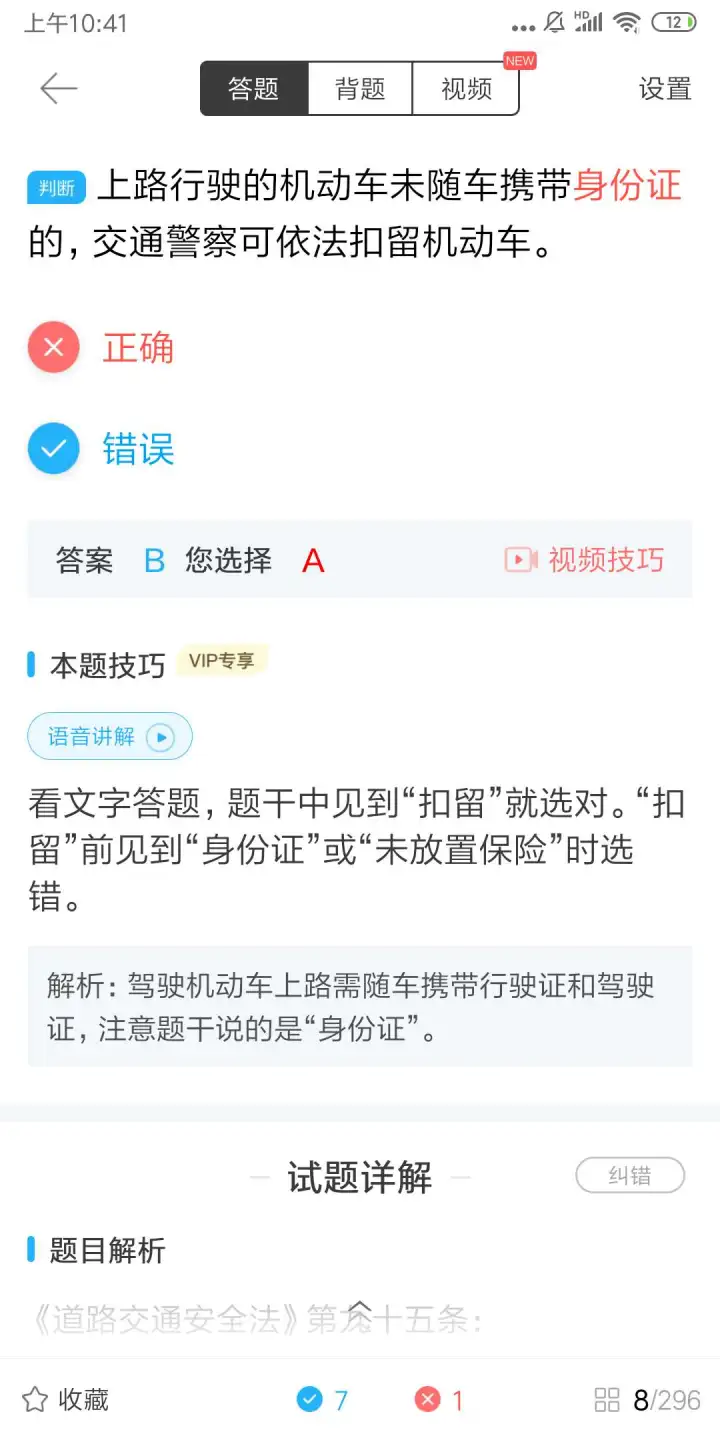Open 设置 settings
Screen dimensions: 720x1440
(665, 89)
